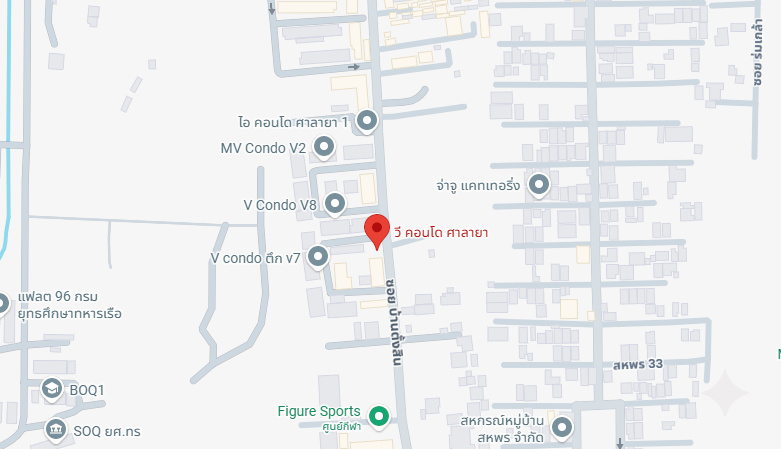Open the SOQ ยศ.ทร marker
The image size is (781, 449).
55,430
